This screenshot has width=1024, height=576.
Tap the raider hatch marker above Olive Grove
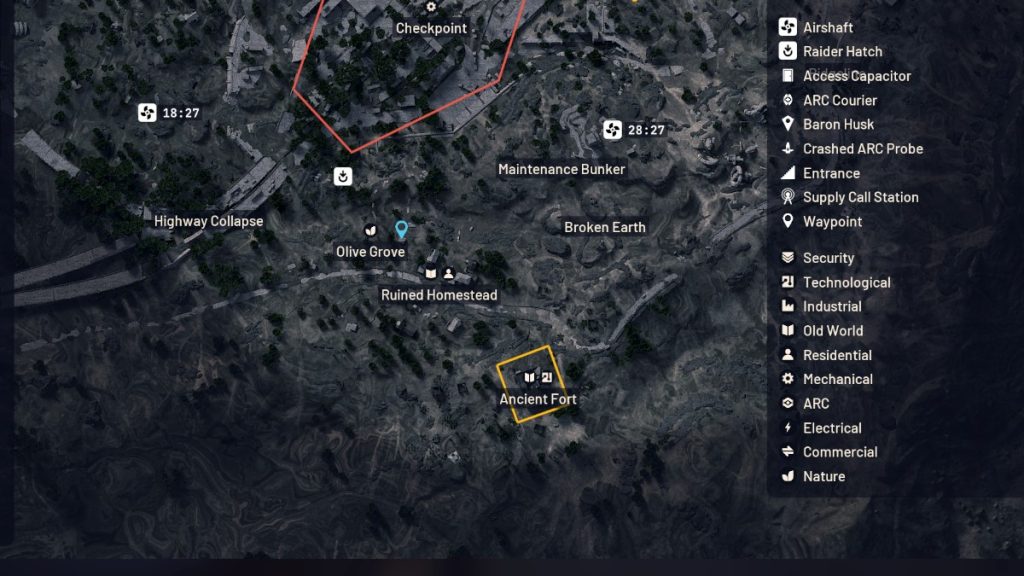tap(343, 176)
